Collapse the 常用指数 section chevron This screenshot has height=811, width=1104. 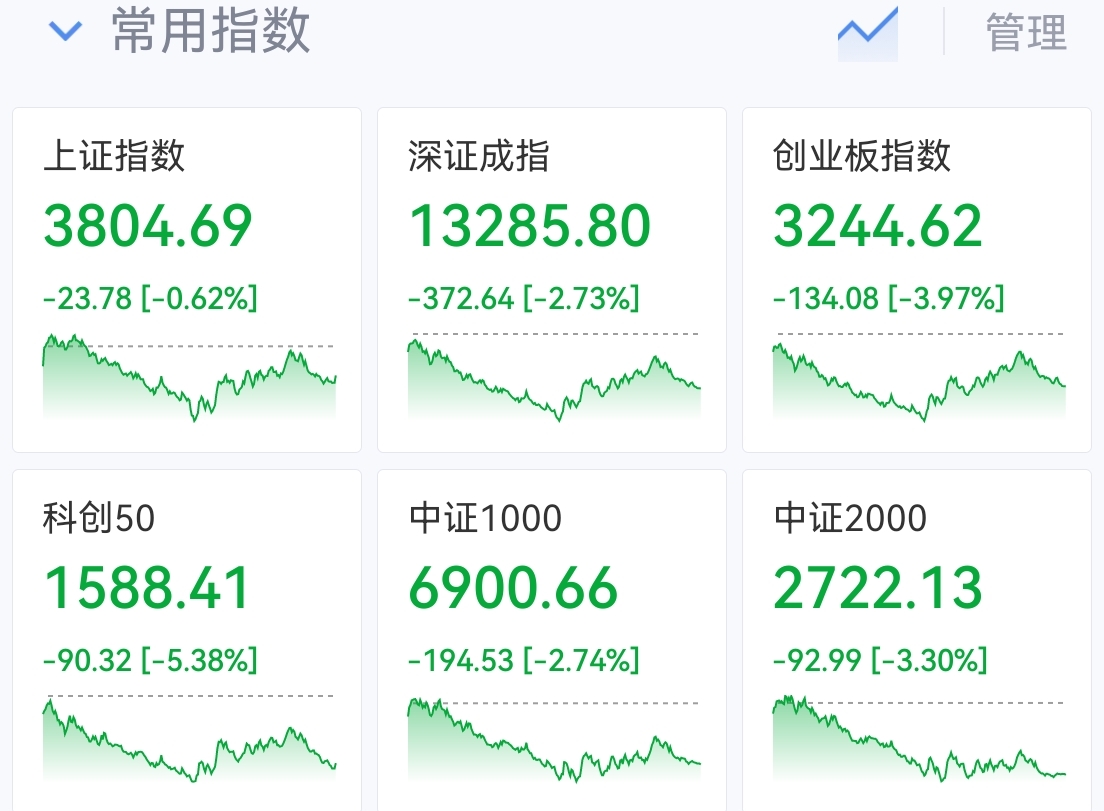pos(65,32)
